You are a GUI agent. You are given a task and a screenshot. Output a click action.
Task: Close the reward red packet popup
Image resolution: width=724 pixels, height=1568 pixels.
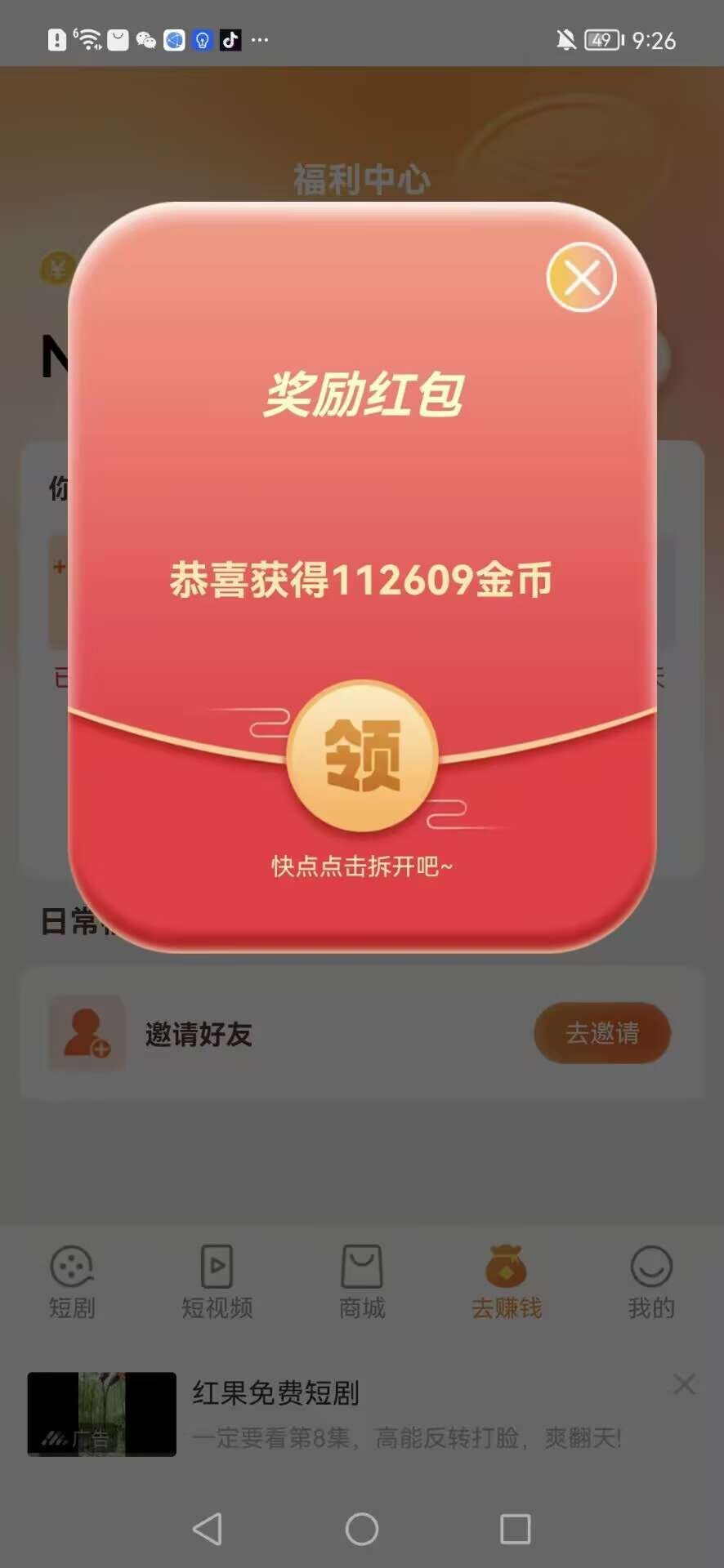[581, 278]
